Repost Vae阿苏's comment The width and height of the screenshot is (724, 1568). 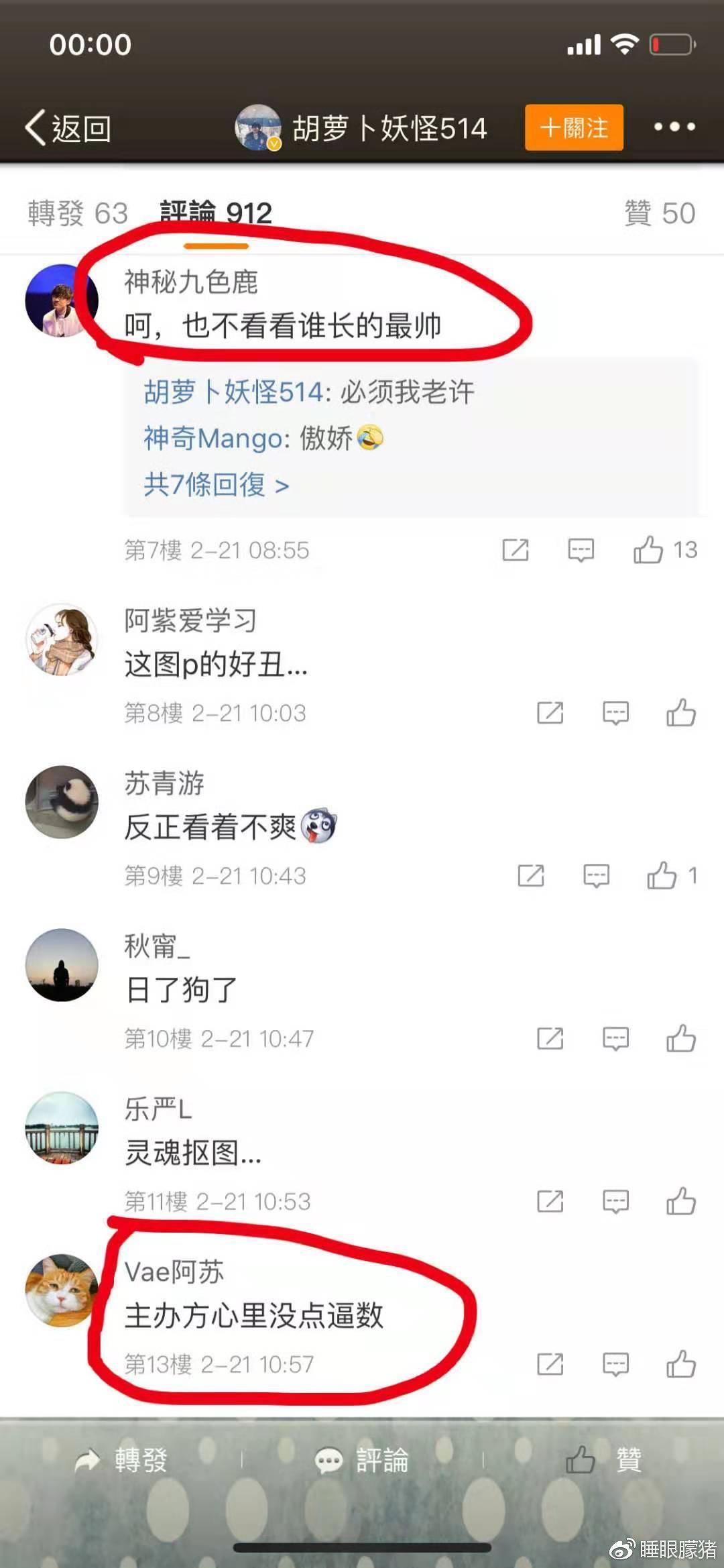pos(550,1364)
